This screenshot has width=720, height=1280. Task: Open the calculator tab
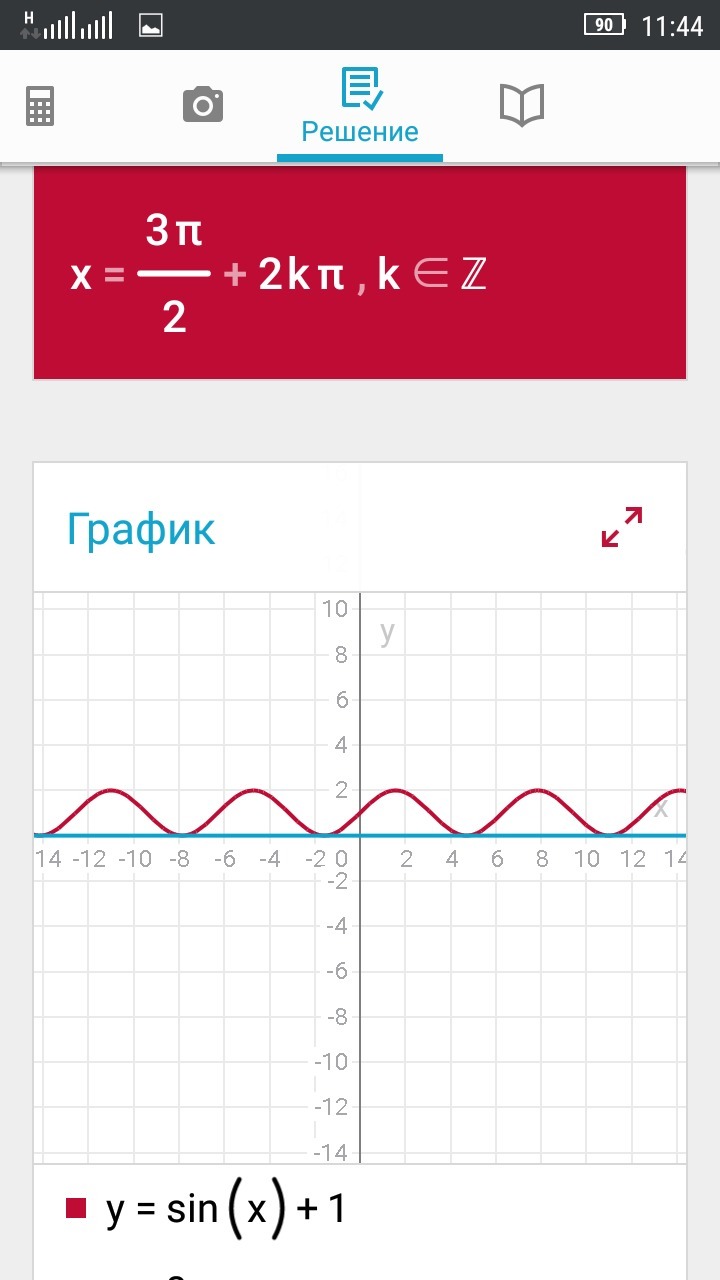[40, 105]
